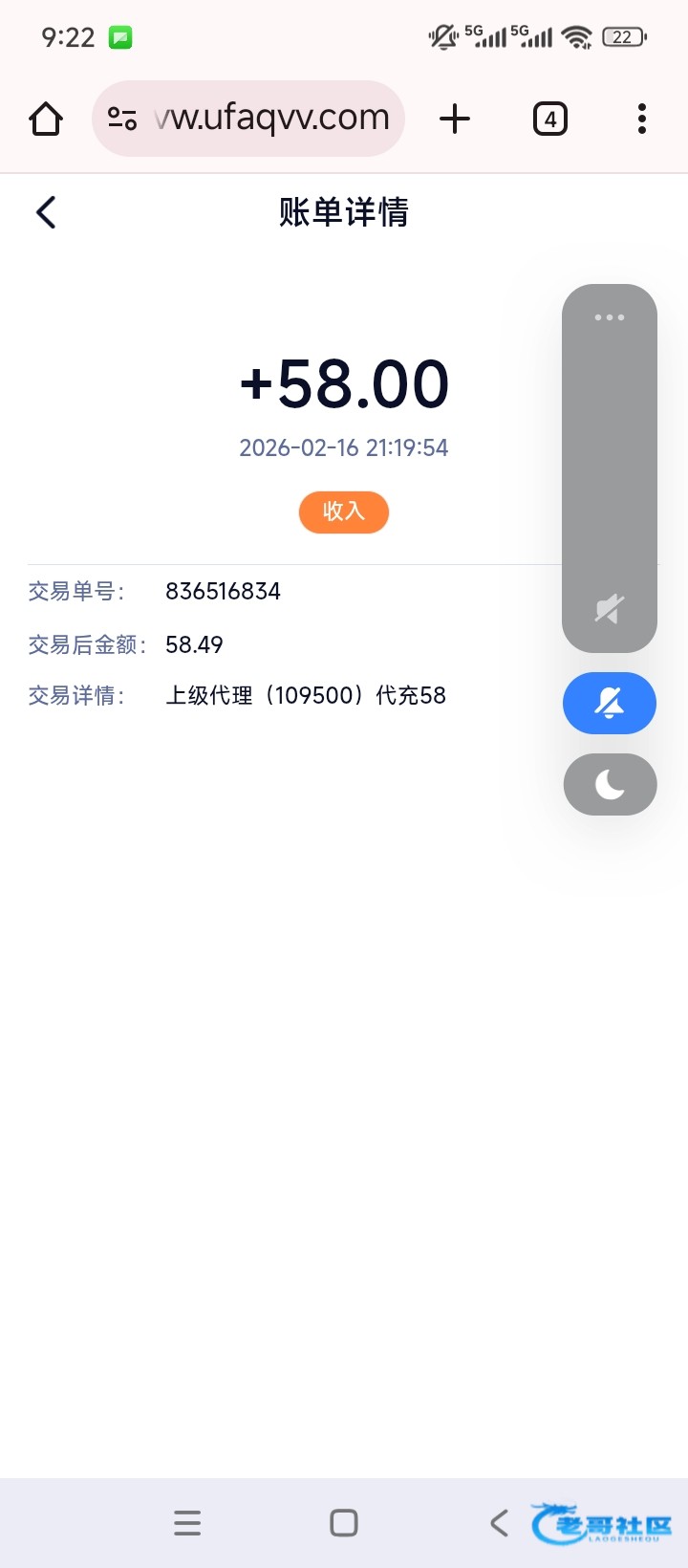Tap the muted speaker icon
688x1568 pixels.
coord(610,609)
